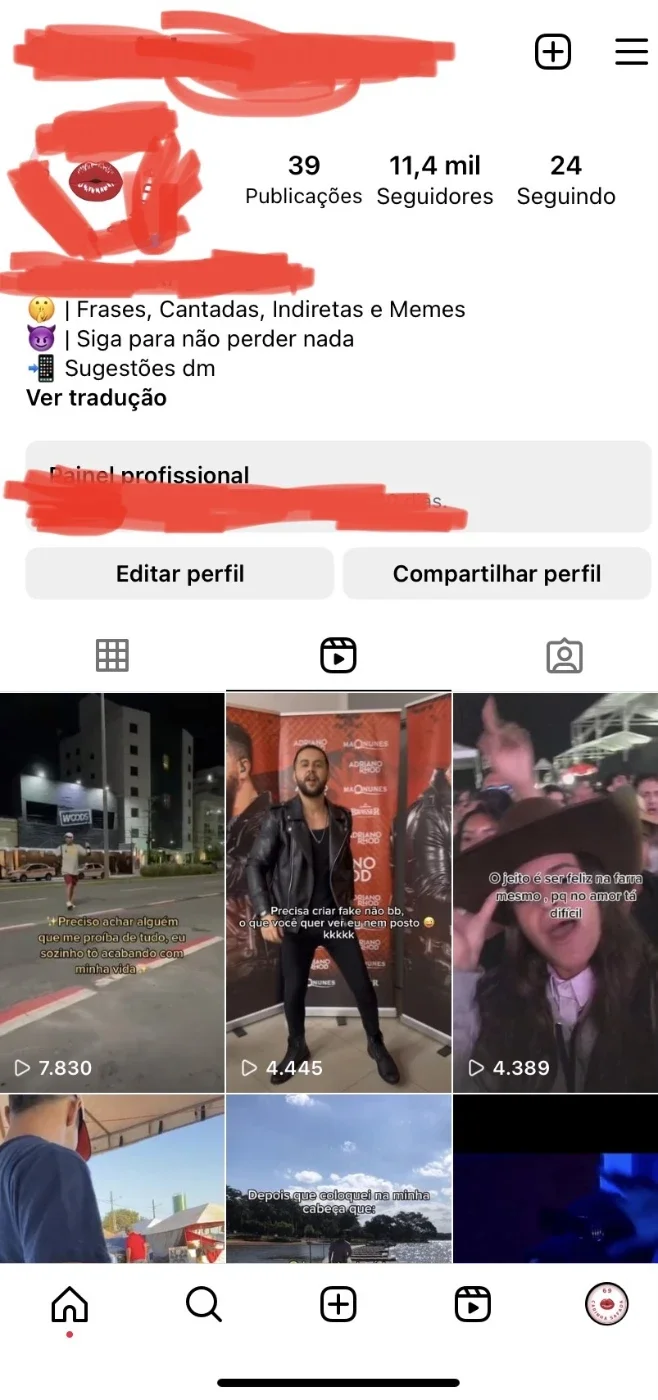This screenshot has height=1400, width=658.
Task: Switch to the tagged photos tab
Action: click(x=564, y=655)
